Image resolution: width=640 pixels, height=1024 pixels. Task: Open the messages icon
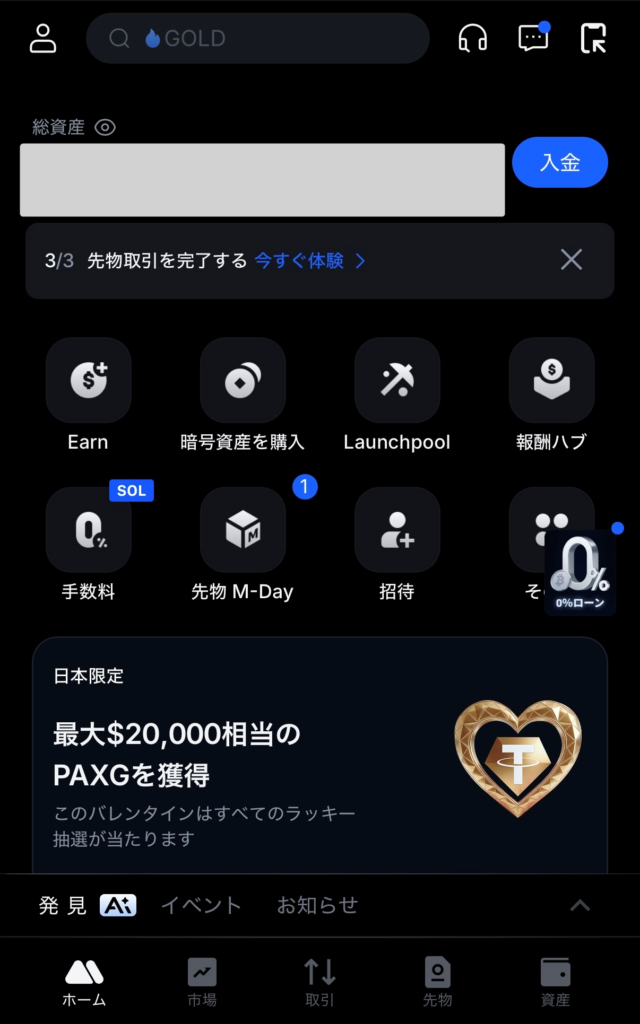(533, 39)
